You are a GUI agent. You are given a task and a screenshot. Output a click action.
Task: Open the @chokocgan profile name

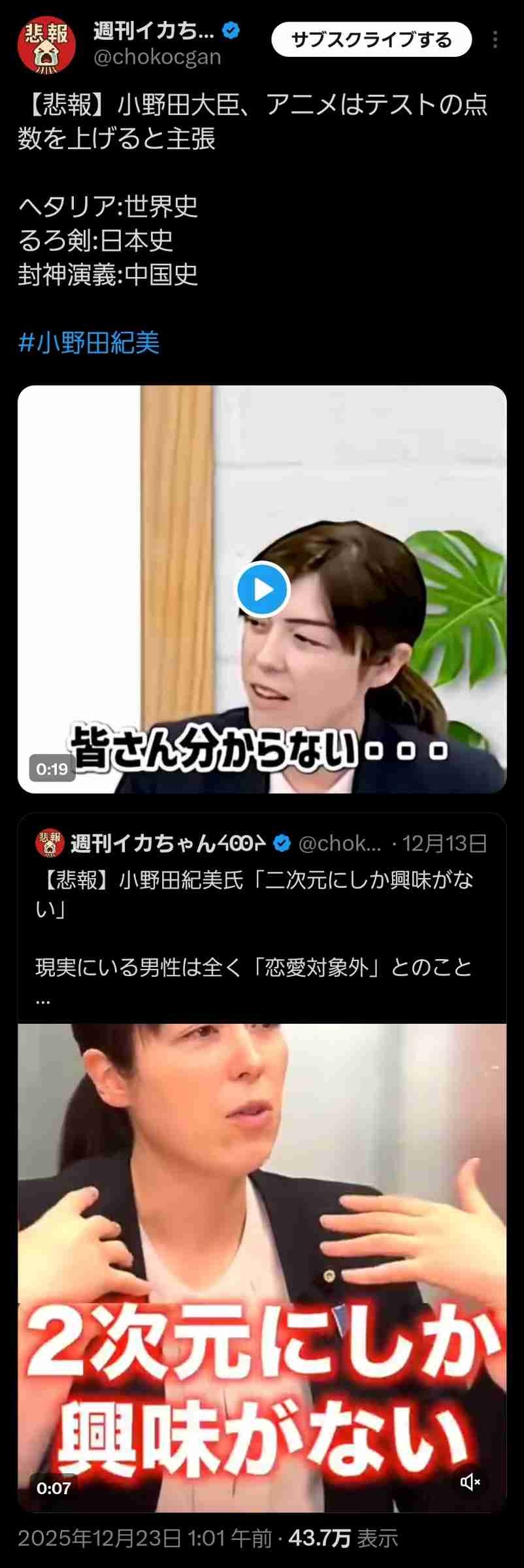coord(154,30)
